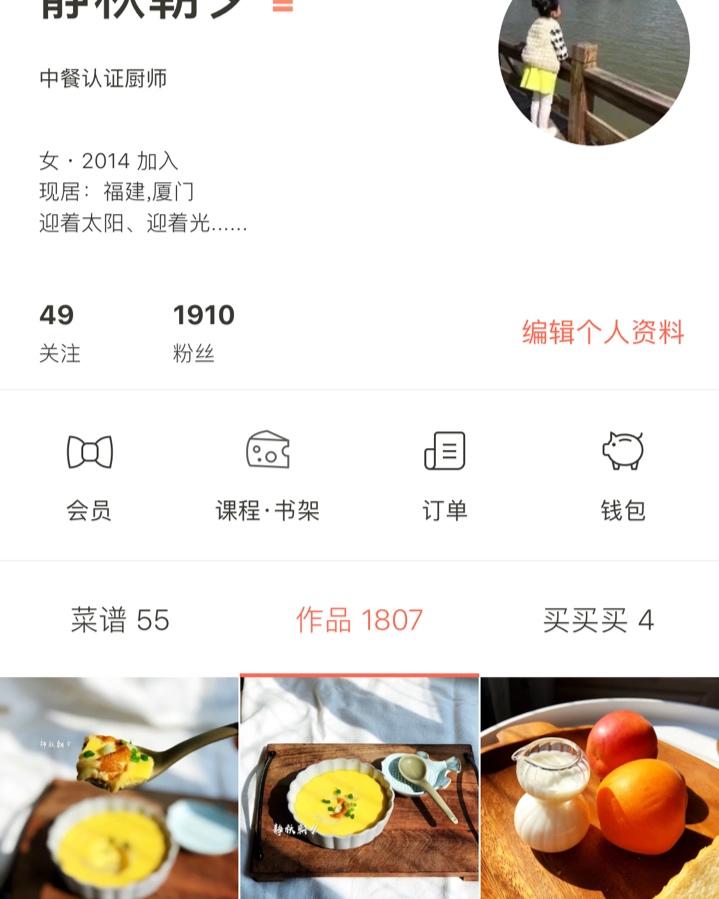Go to 课程·书架 courses and bookshelf

267,477
